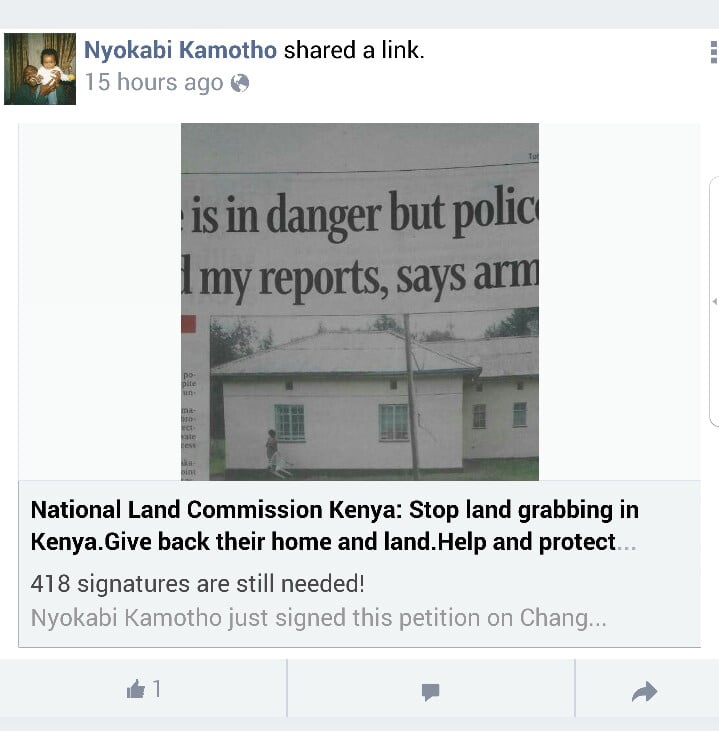This screenshot has width=719, height=731.
Task: Open the shared newspaper image
Action: tap(359, 301)
